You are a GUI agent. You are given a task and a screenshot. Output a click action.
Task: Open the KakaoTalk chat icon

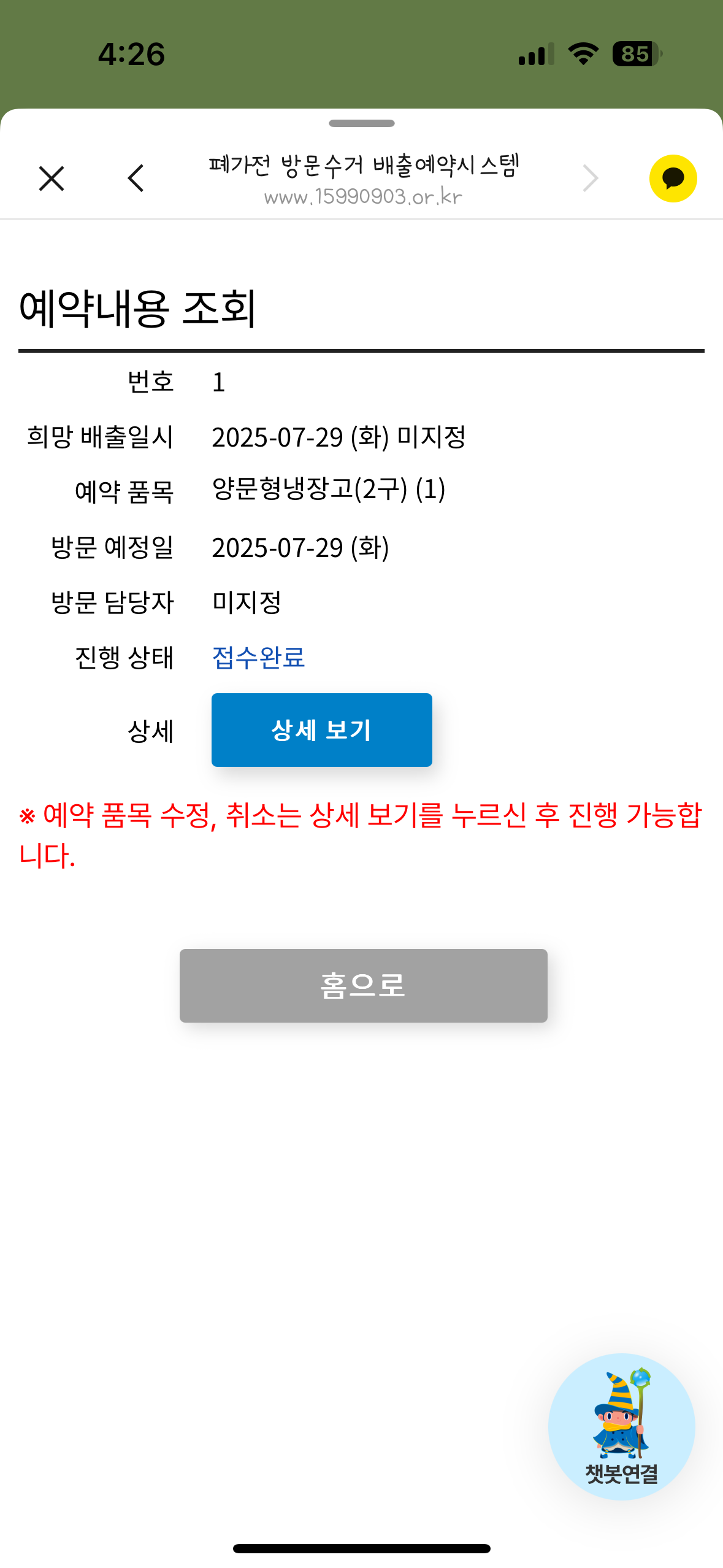point(673,179)
